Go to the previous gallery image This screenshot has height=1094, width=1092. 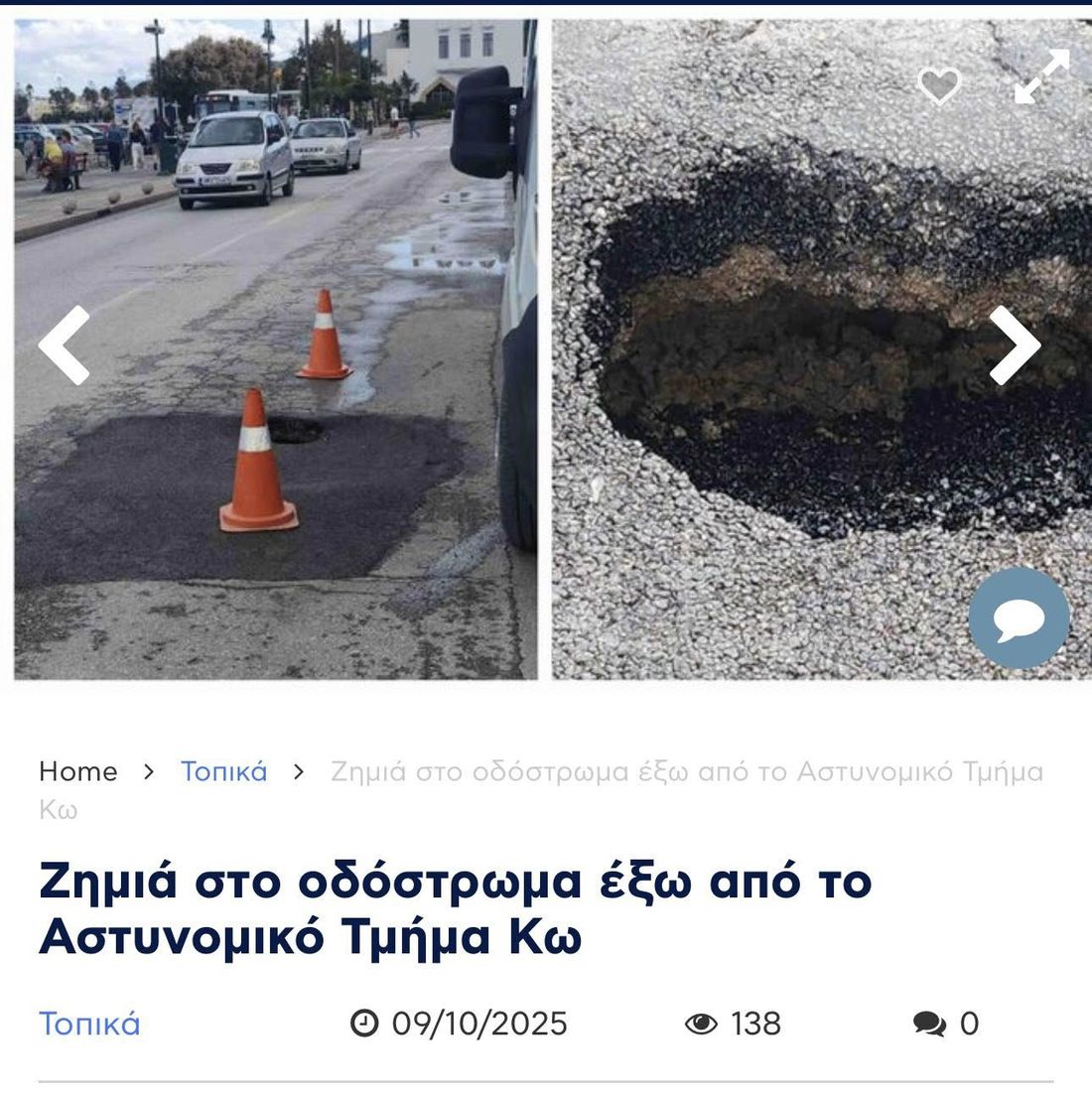tap(65, 344)
